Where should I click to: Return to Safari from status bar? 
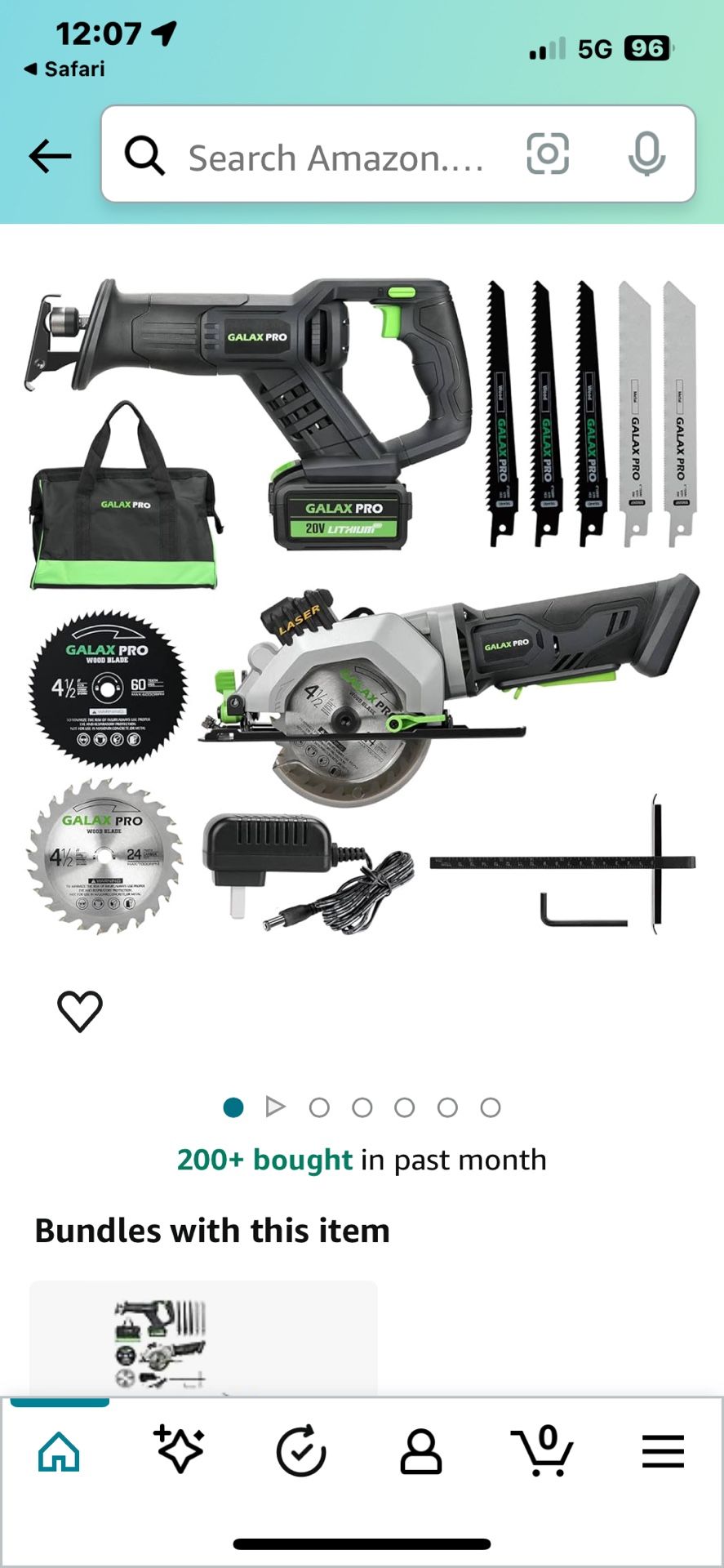(x=64, y=69)
